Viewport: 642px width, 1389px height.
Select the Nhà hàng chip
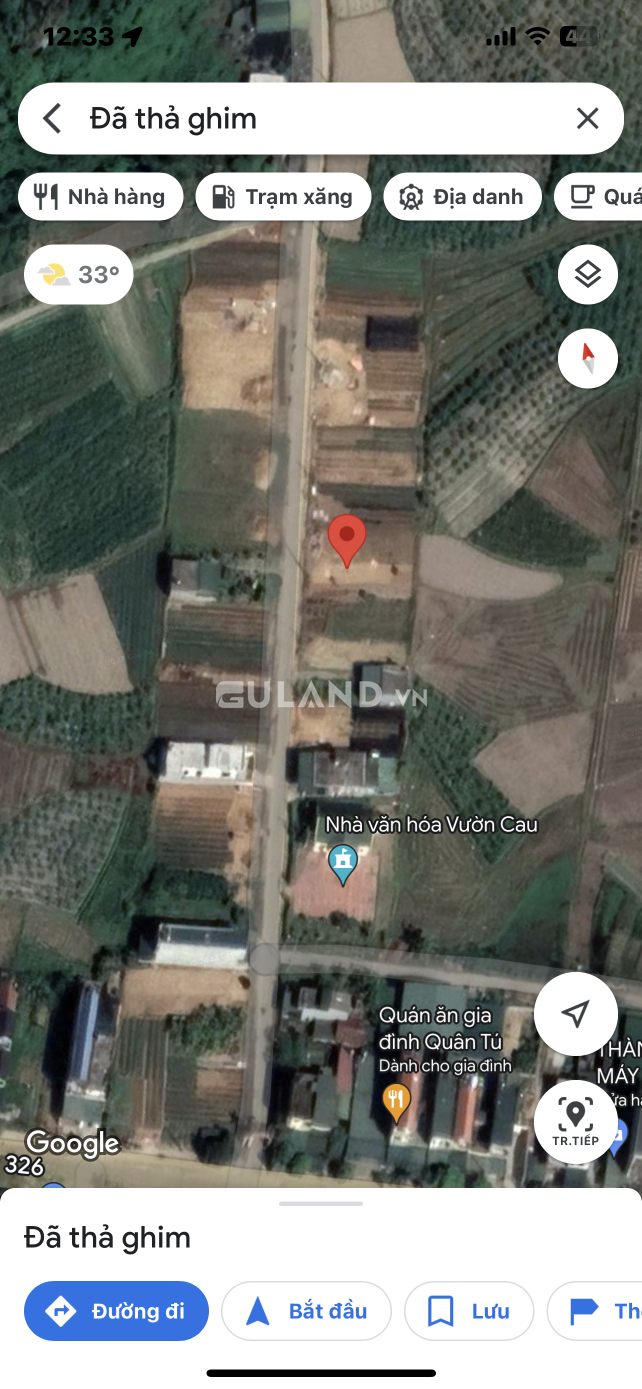click(101, 197)
